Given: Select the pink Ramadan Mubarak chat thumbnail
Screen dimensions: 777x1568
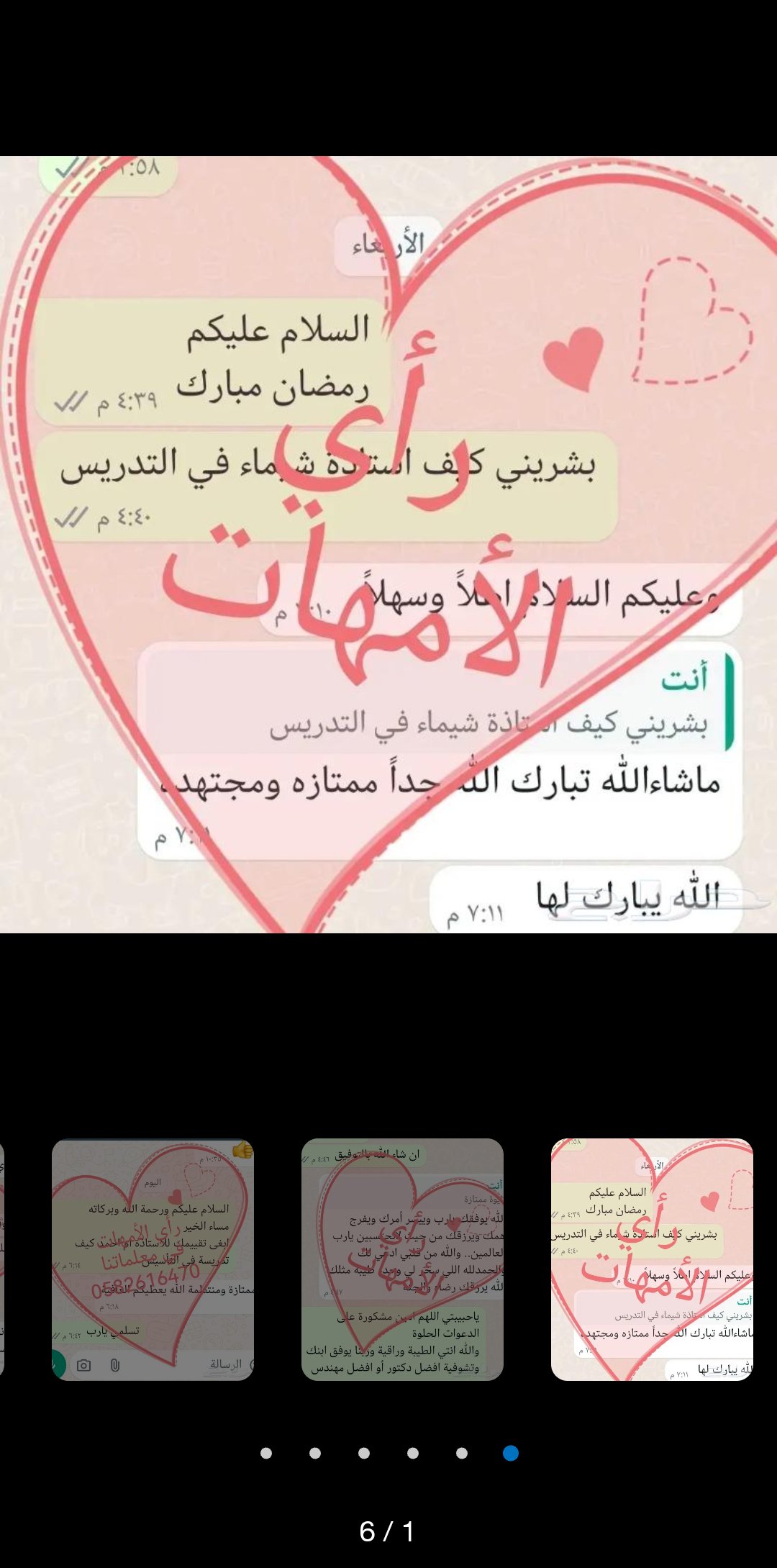Looking at the screenshot, I should 652,1259.
